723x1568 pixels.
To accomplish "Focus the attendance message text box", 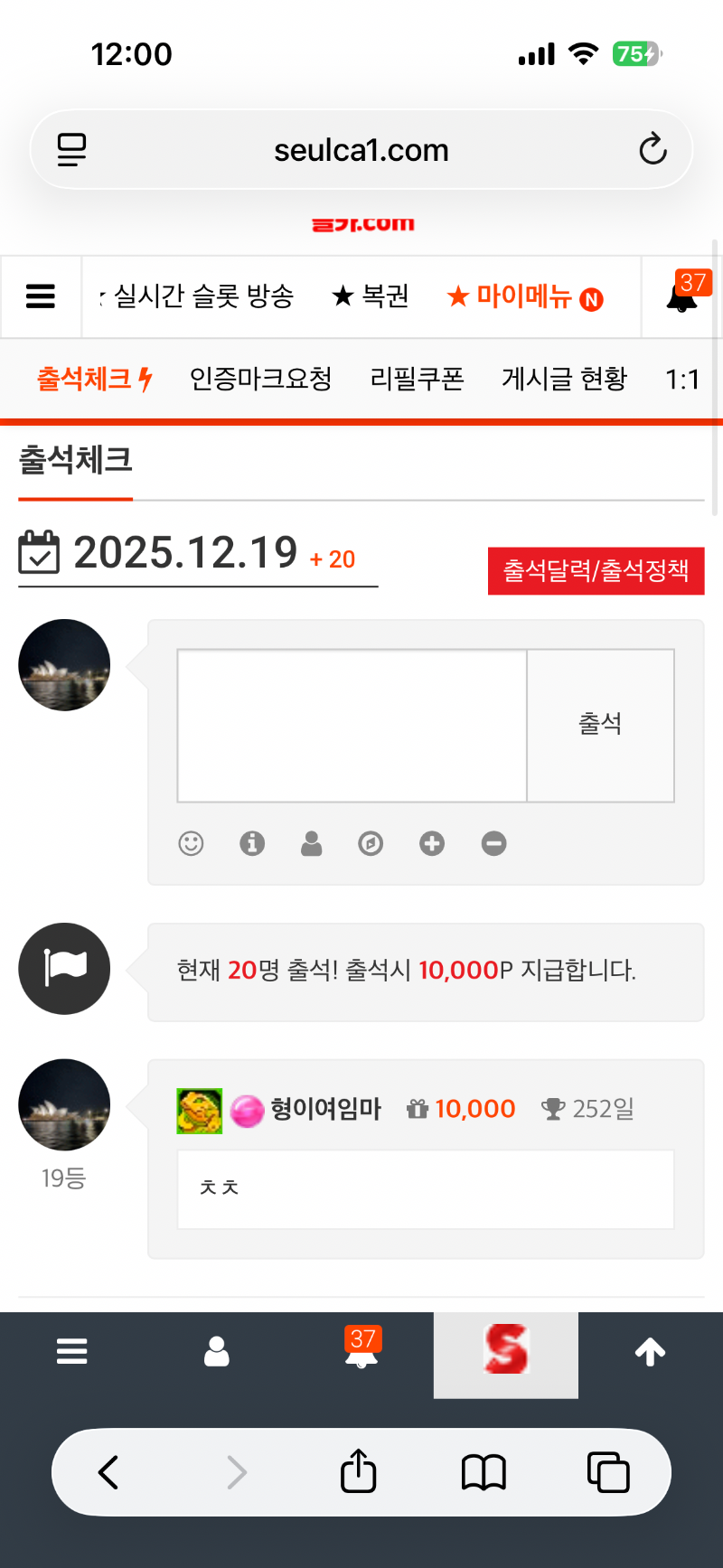I will pyautogui.click(x=352, y=726).
